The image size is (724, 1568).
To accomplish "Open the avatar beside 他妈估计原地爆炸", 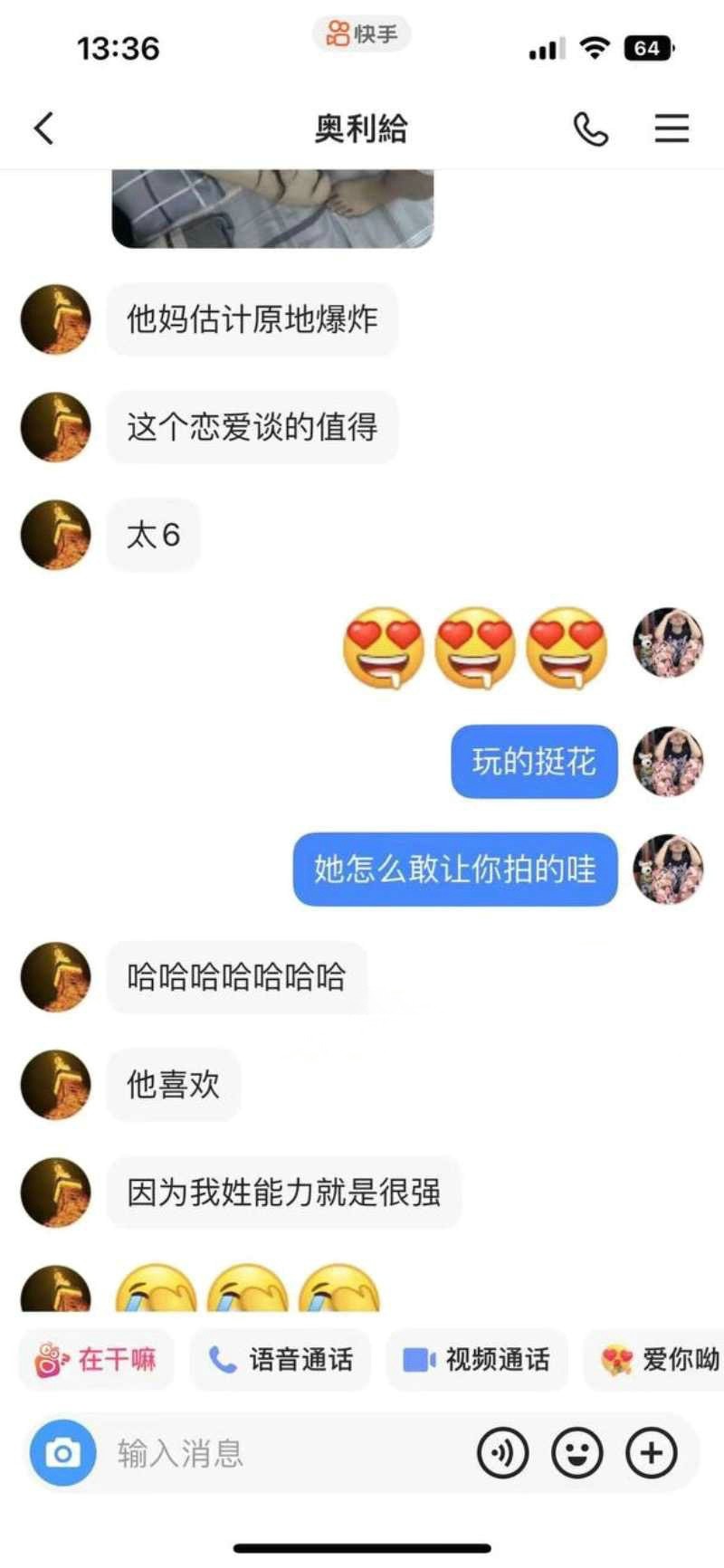I will (x=56, y=319).
